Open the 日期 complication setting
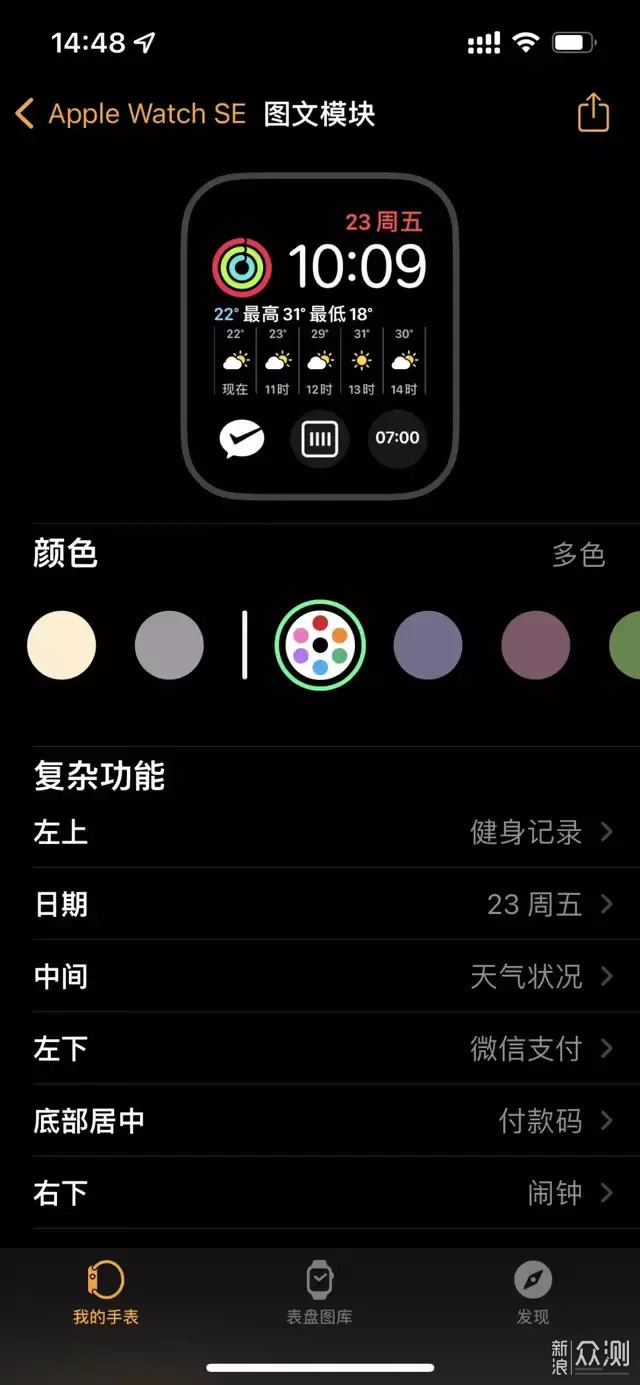Viewport: 640px width, 1385px height. point(320,904)
